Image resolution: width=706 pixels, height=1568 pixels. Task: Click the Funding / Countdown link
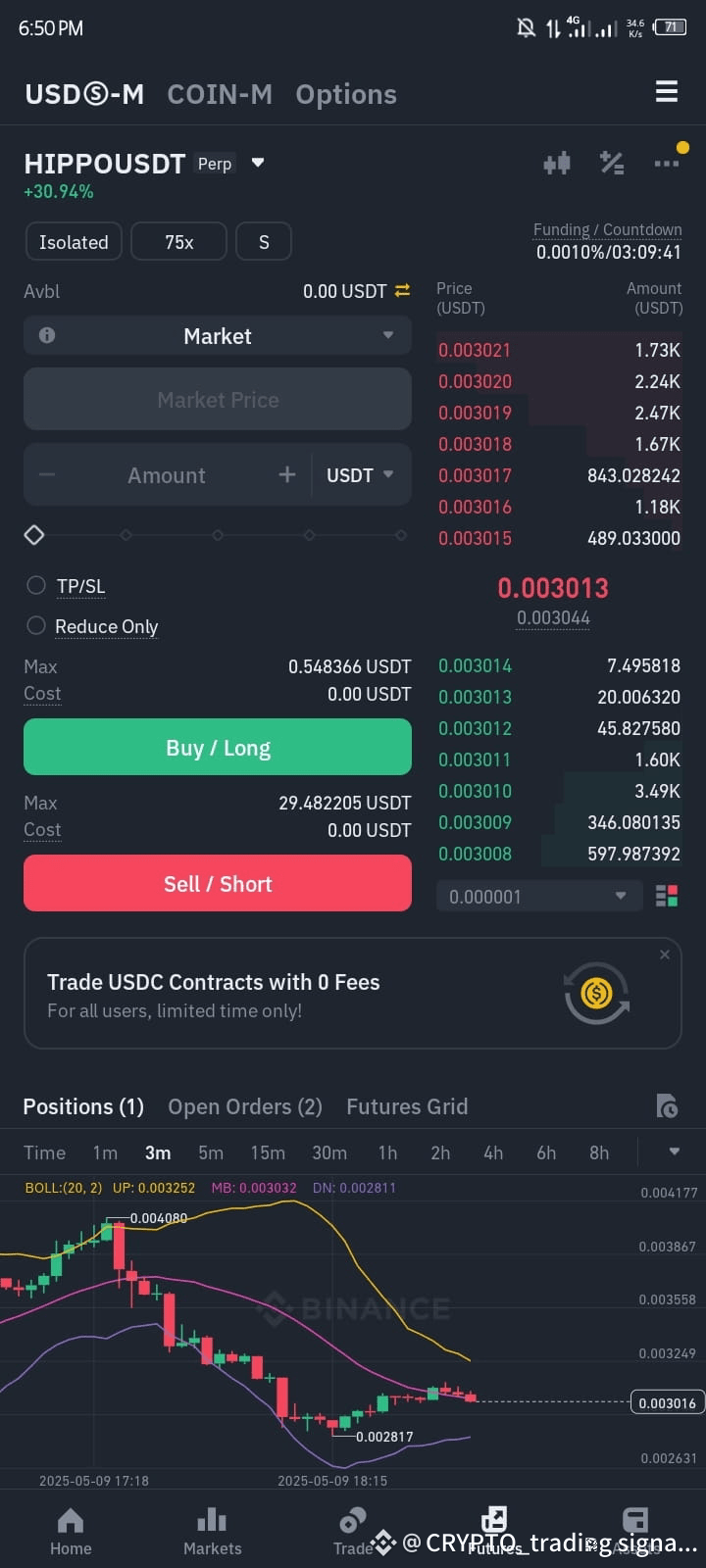coord(606,229)
